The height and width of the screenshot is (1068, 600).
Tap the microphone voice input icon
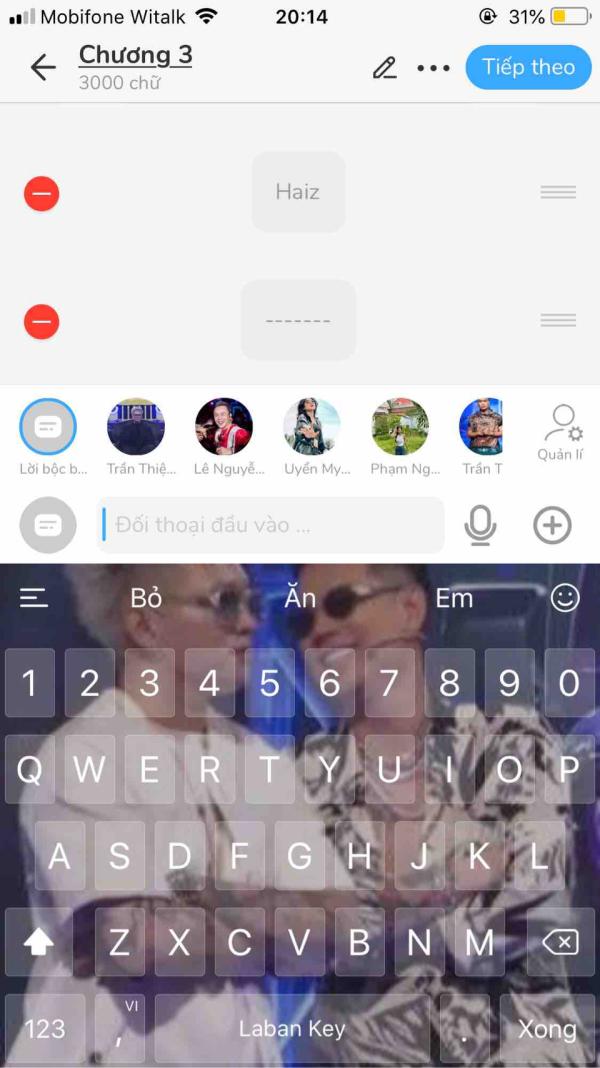click(481, 525)
